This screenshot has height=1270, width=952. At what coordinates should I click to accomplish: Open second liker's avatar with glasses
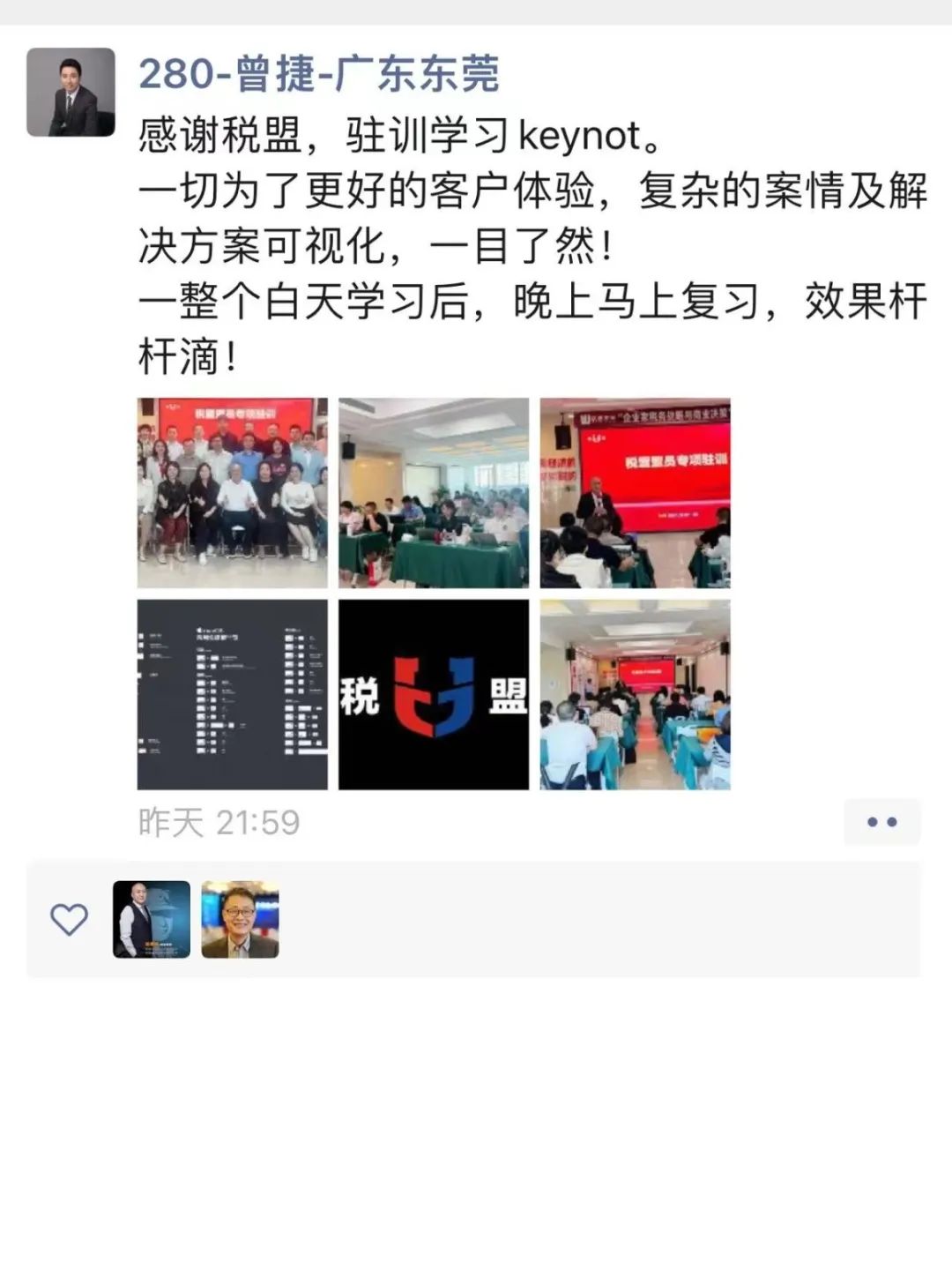pyautogui.click(x=240, y=919)
